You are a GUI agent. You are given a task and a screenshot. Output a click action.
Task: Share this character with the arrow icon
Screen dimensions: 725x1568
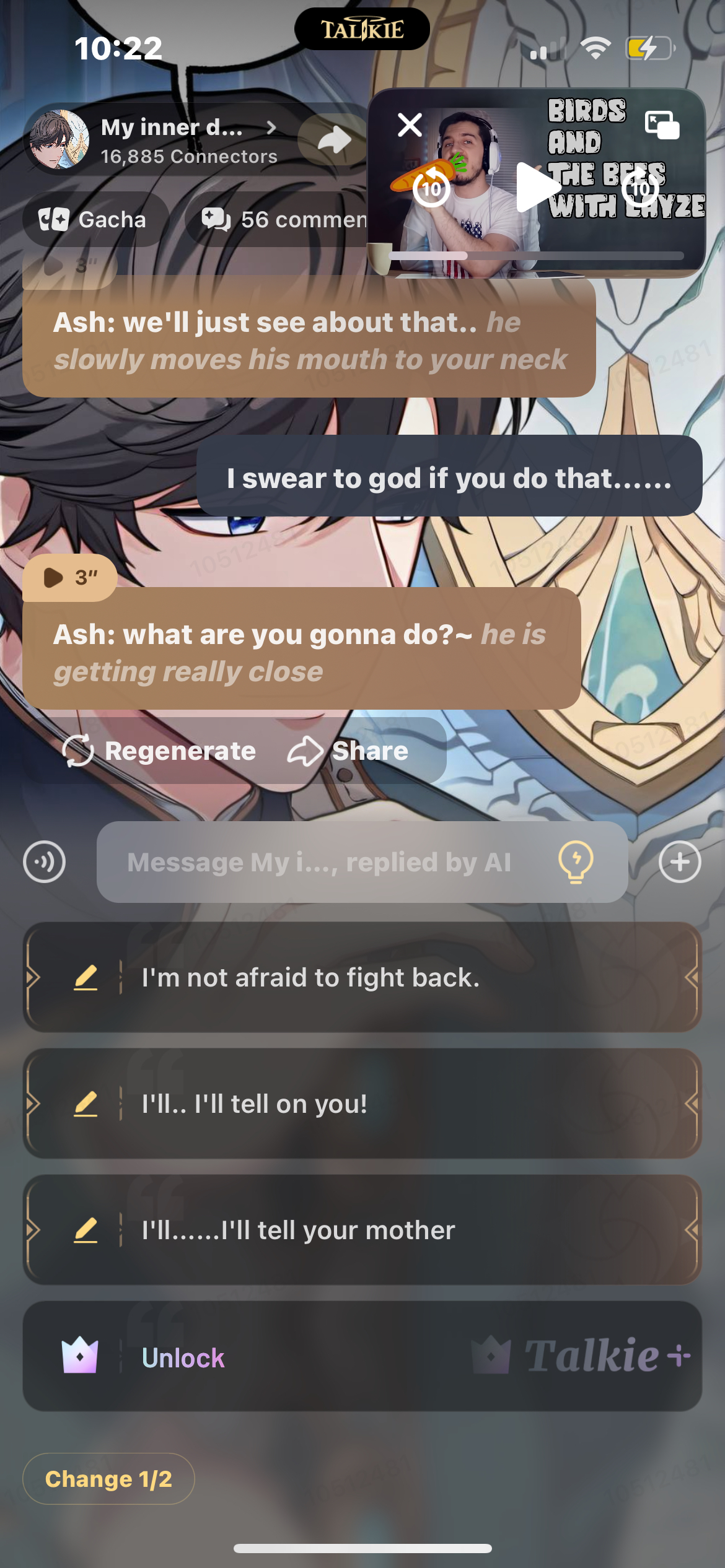click(x=334, y=139)
